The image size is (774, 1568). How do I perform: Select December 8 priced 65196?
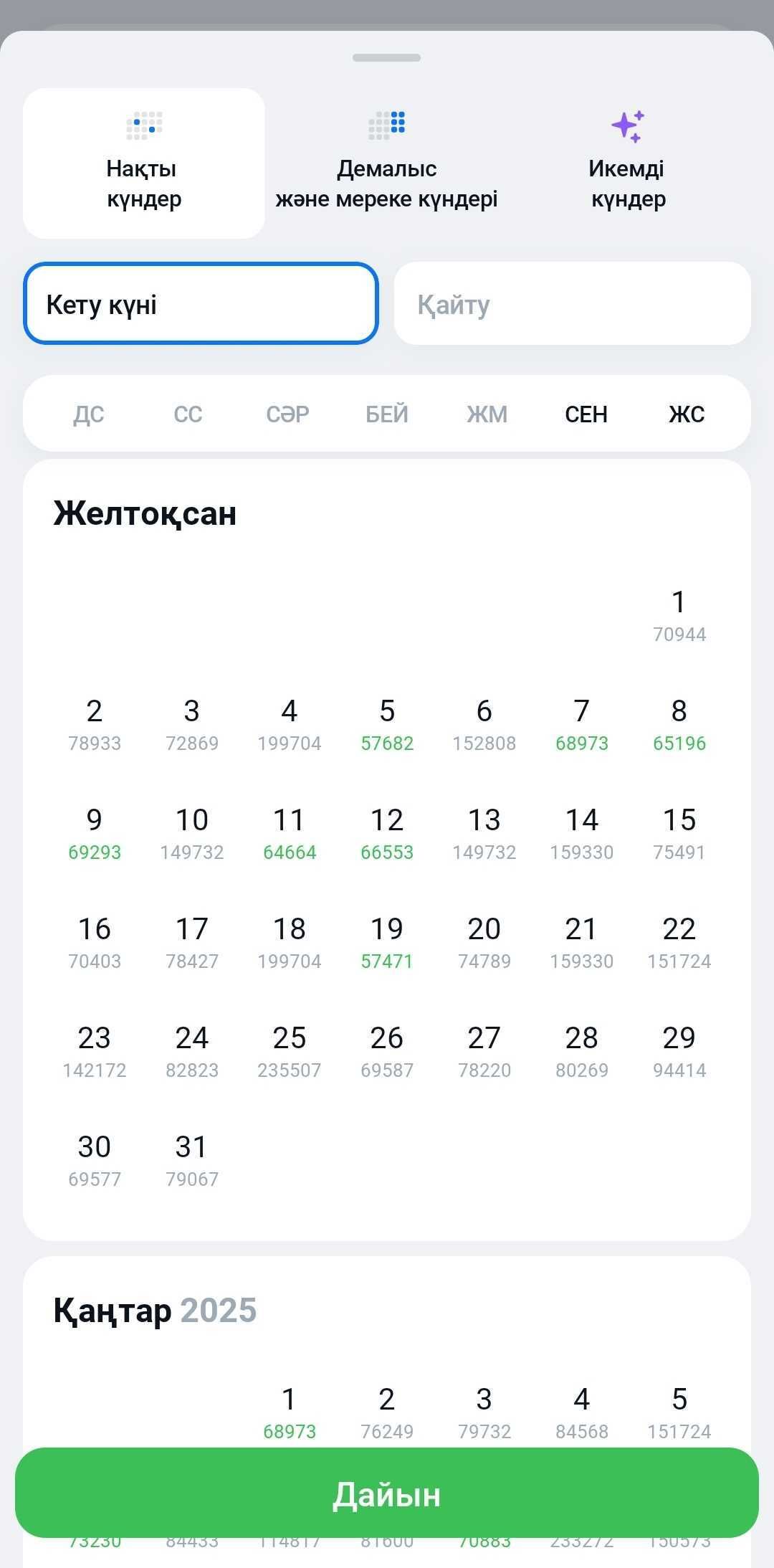pyautogui.click(x=679, y=725)
